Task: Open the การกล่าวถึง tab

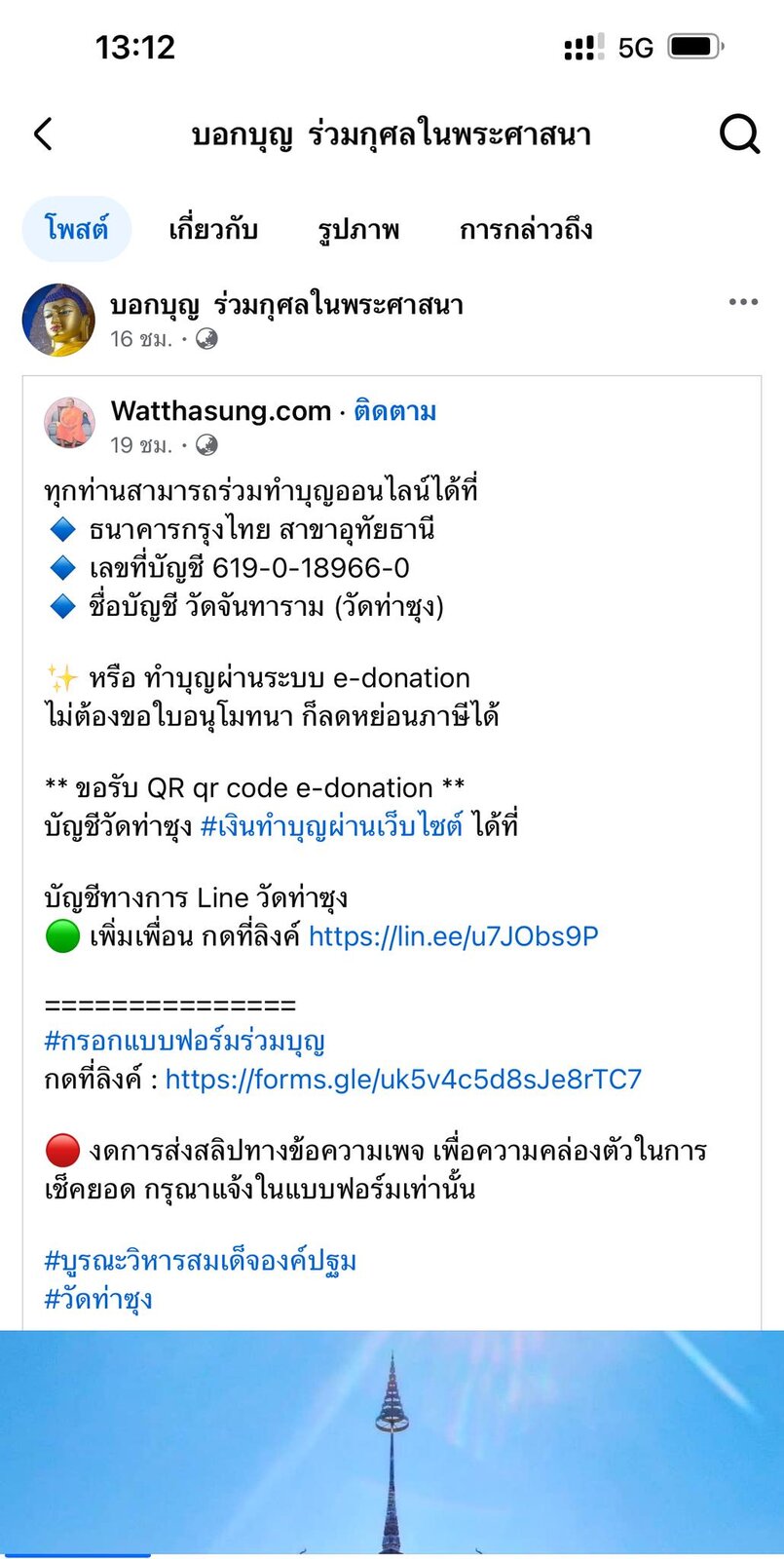Action: [526, 229]
